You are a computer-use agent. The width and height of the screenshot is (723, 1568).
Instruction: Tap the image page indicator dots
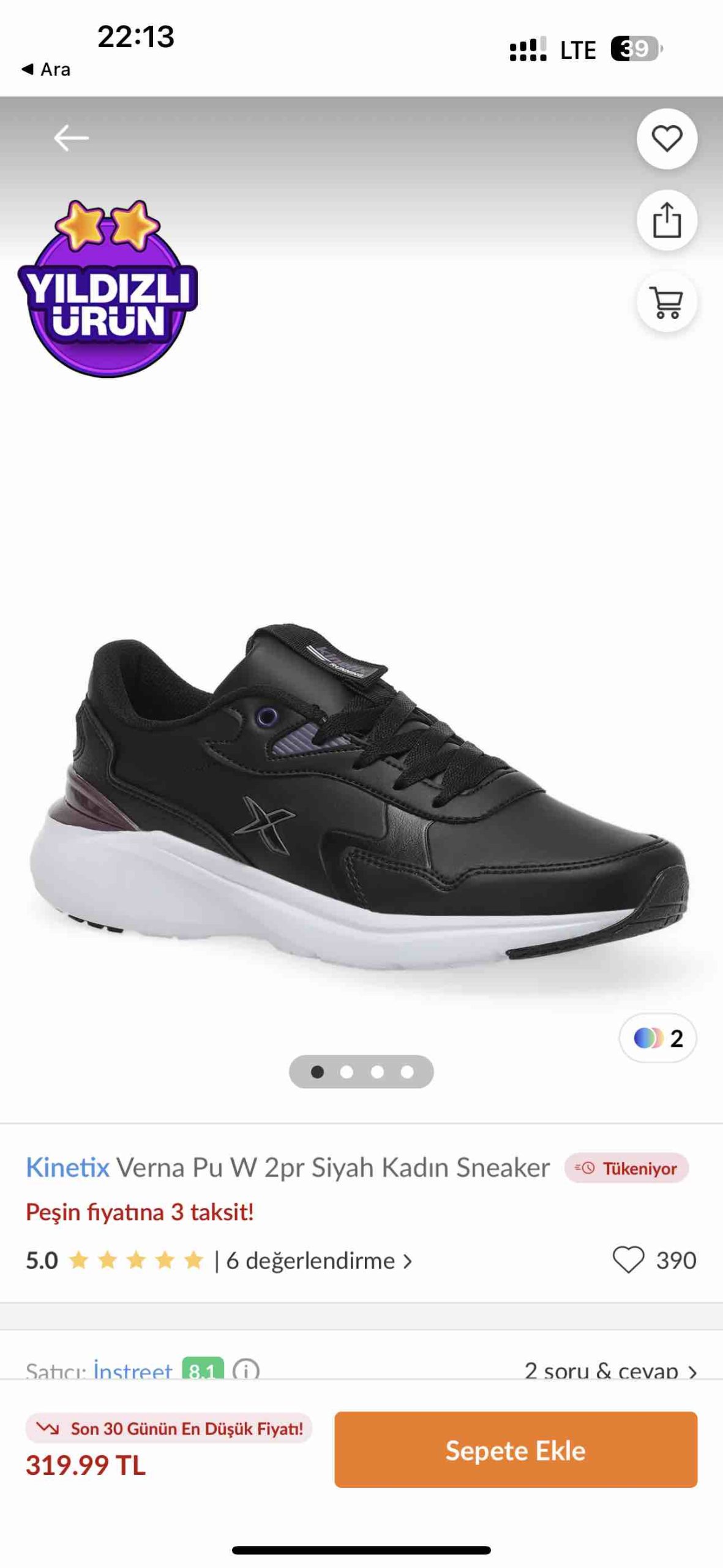coord(361,1071)
